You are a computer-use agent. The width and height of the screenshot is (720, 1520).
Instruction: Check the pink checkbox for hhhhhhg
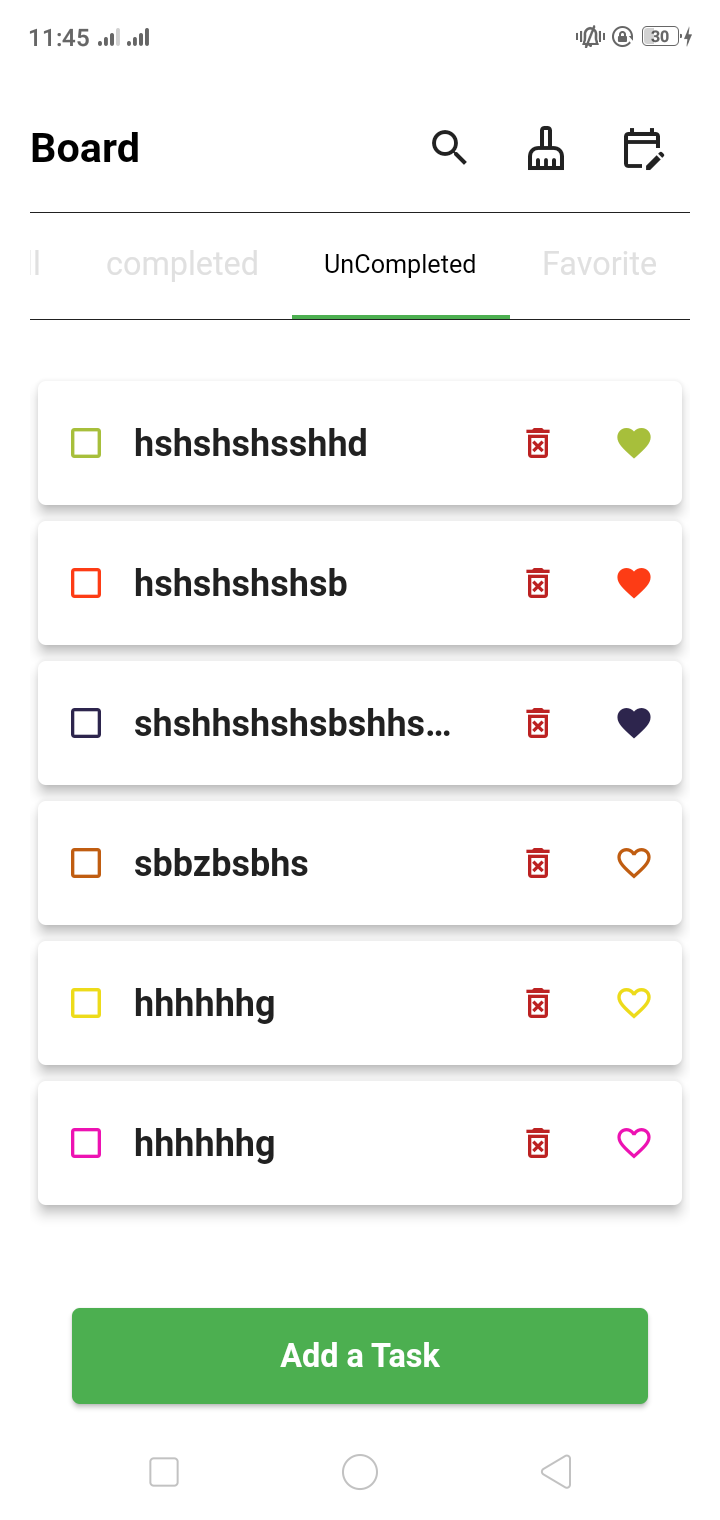(x=86, y=1143)
